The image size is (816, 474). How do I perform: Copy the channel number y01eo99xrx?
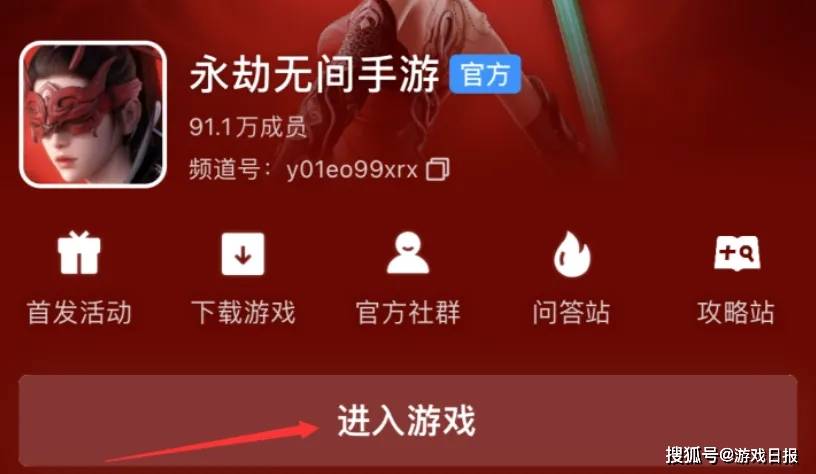437,169
